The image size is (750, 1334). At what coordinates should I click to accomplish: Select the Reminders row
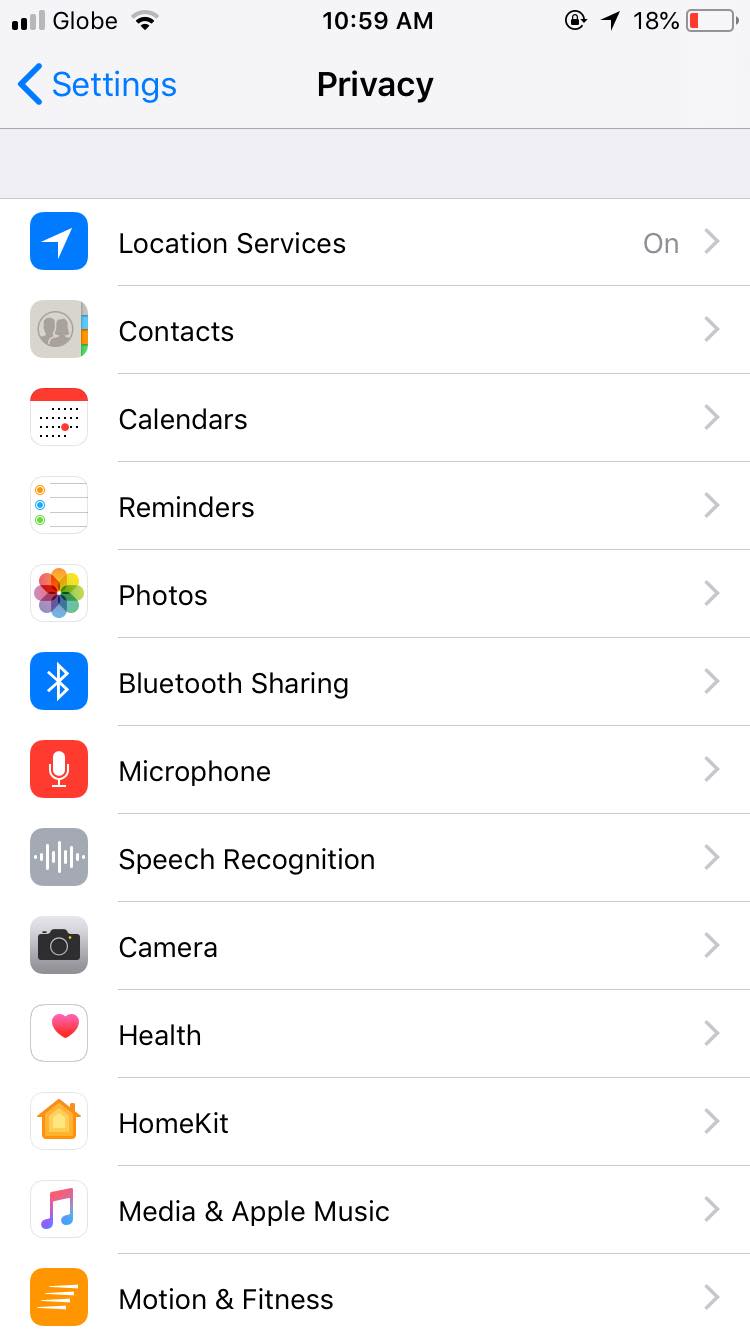(375, 507)
